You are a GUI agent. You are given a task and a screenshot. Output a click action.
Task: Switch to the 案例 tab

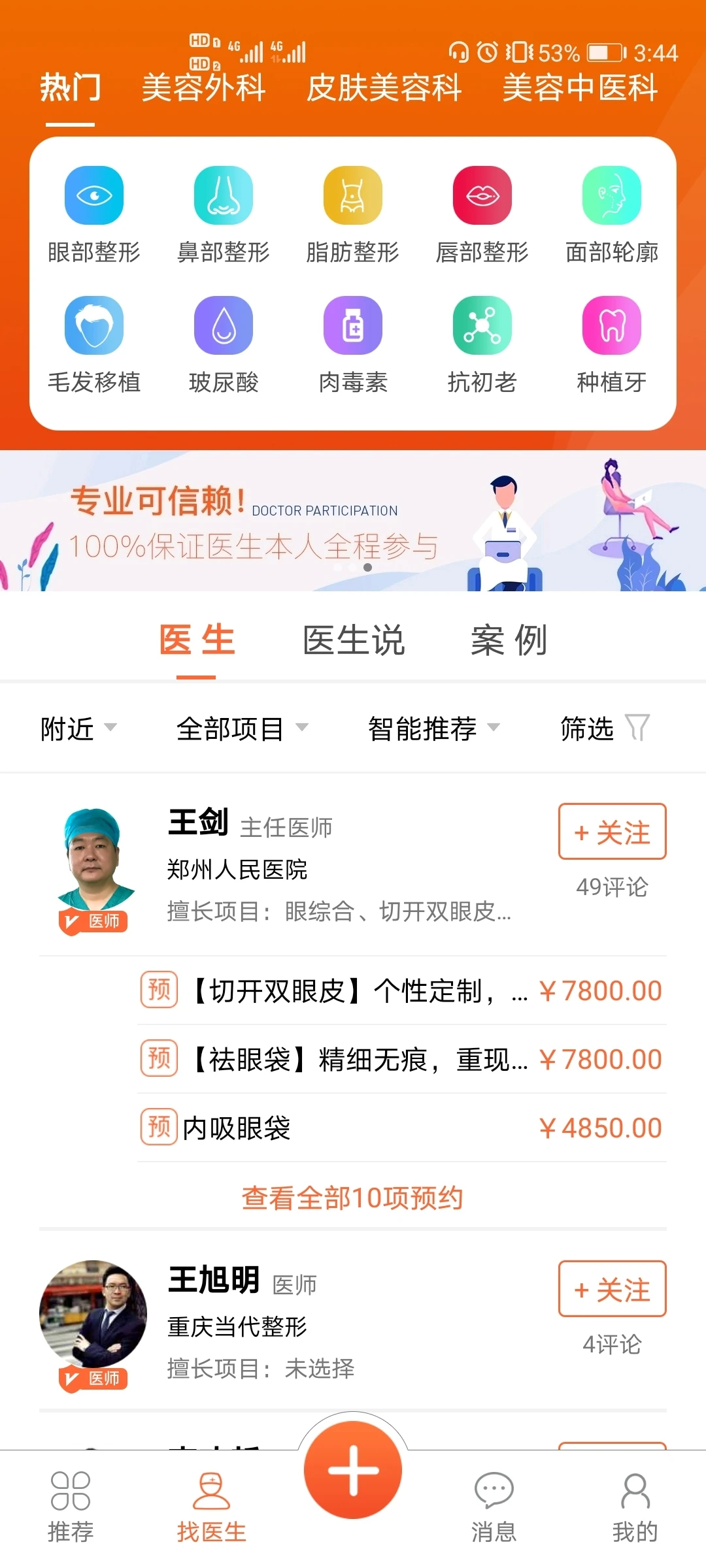click(x=509, y=640)
